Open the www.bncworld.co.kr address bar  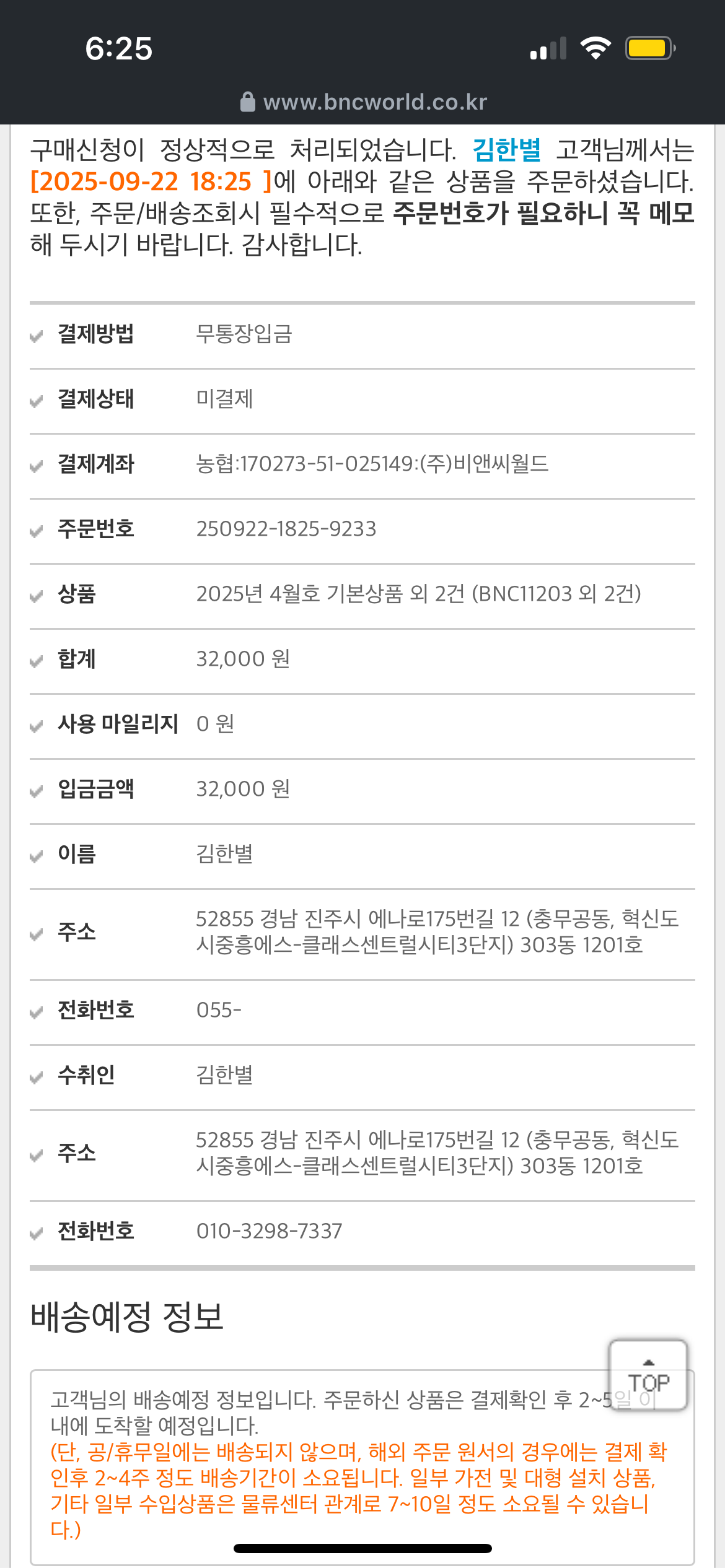(364, 102)
